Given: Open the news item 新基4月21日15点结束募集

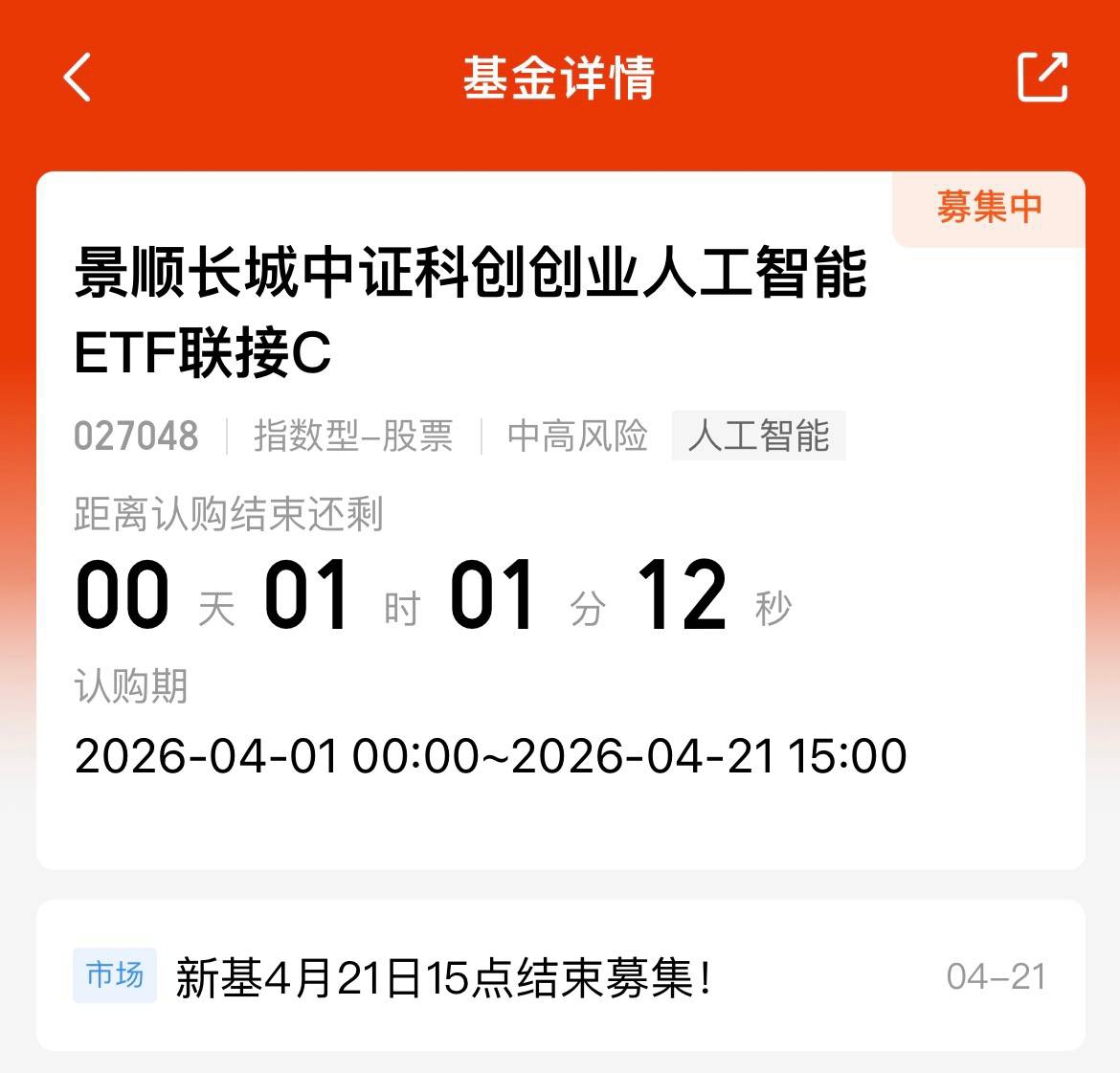Looking at the screenshot, I should 561,975.
